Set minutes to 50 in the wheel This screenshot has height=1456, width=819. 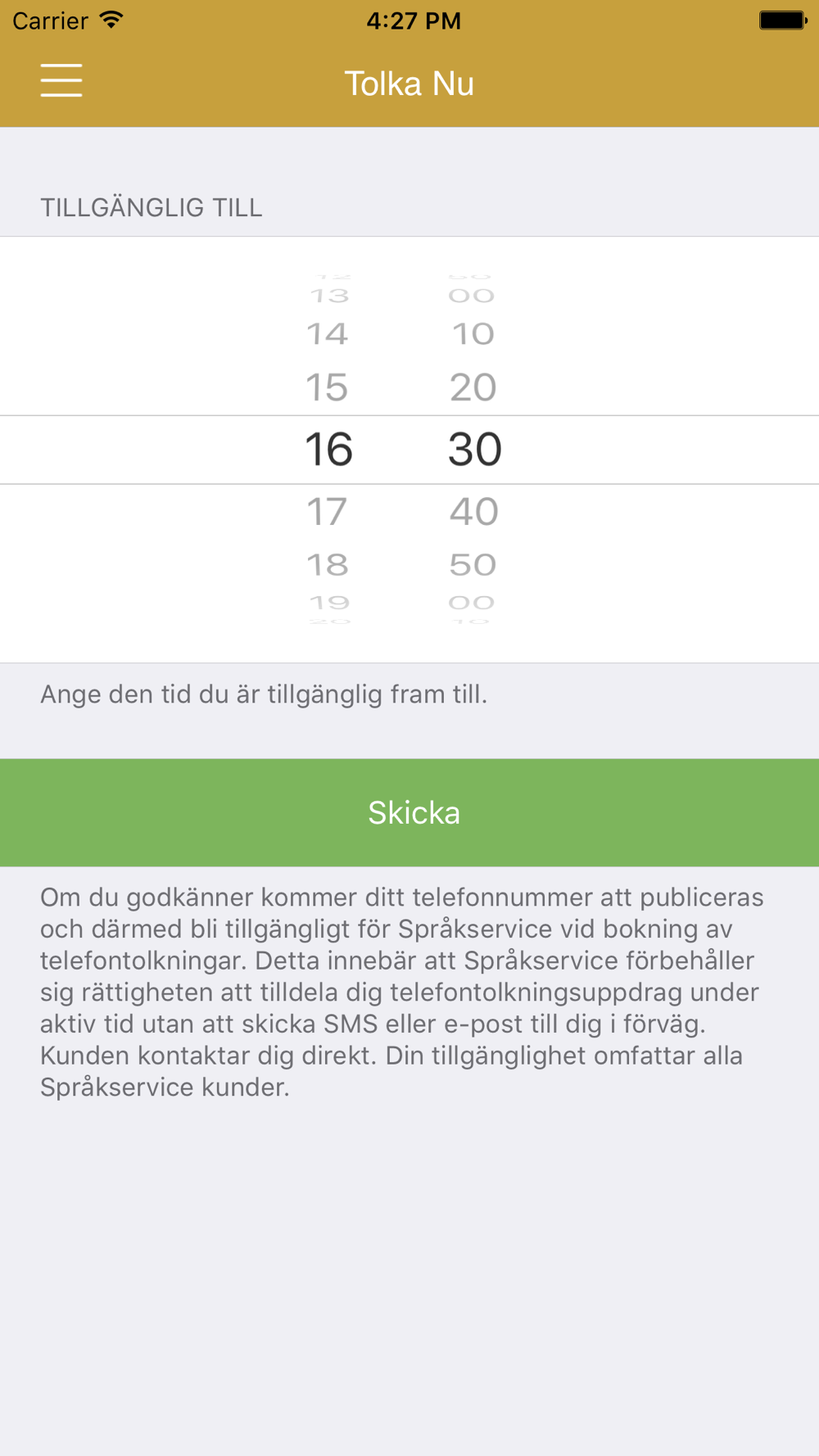(473, 565)
